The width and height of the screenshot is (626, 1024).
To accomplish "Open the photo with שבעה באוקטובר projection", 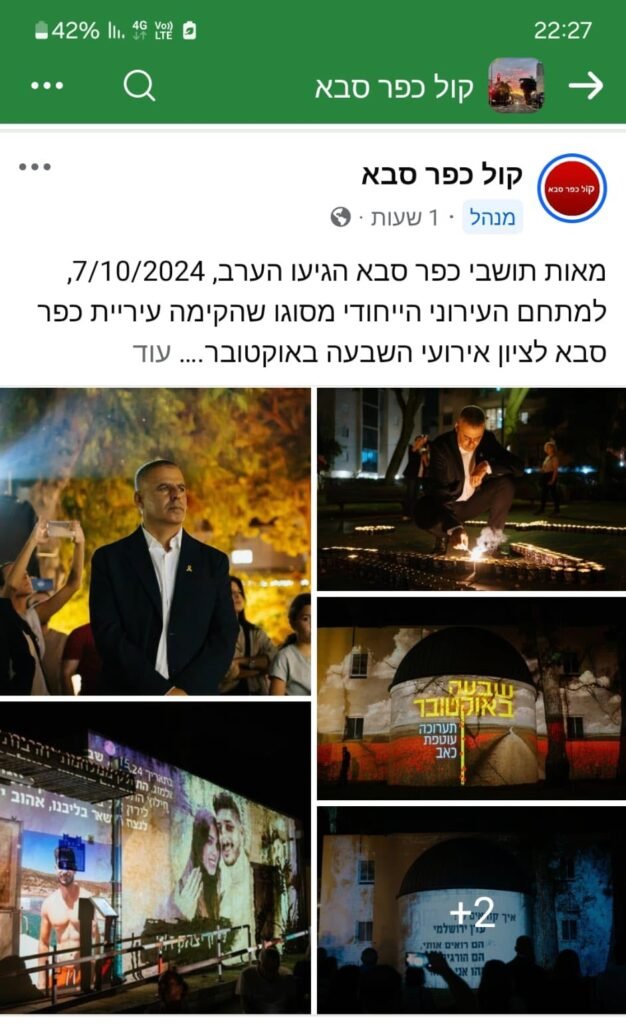I will pos(471,697).
